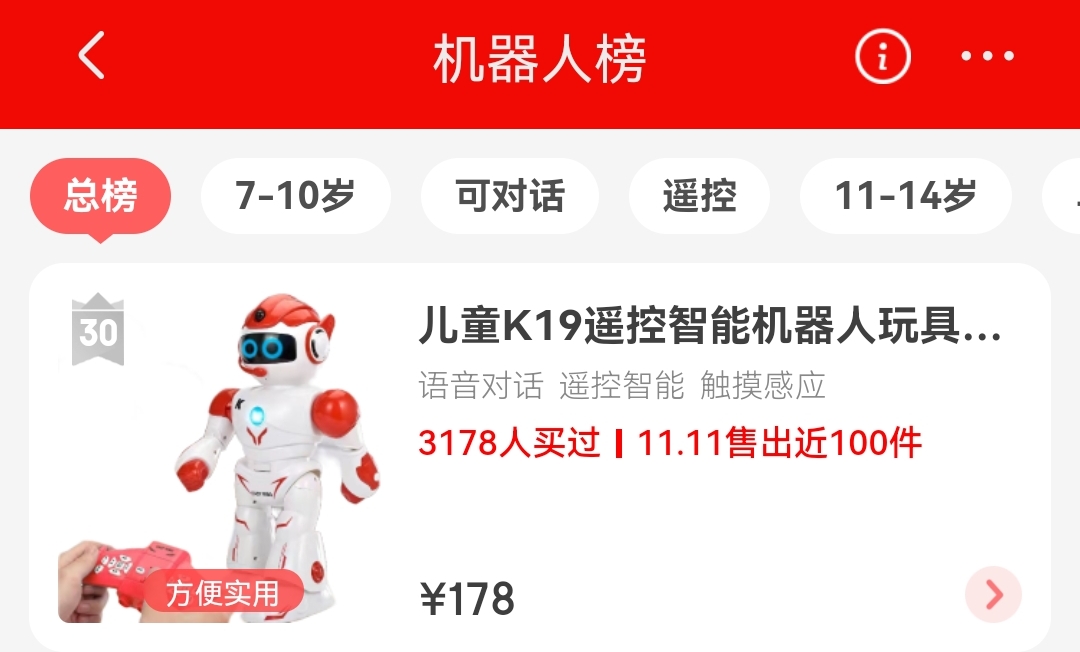The height and width of the screenshot is (652, 1080).
Task: Tap the red arrow on the K19 robot card
Action: tap(993, 595)
